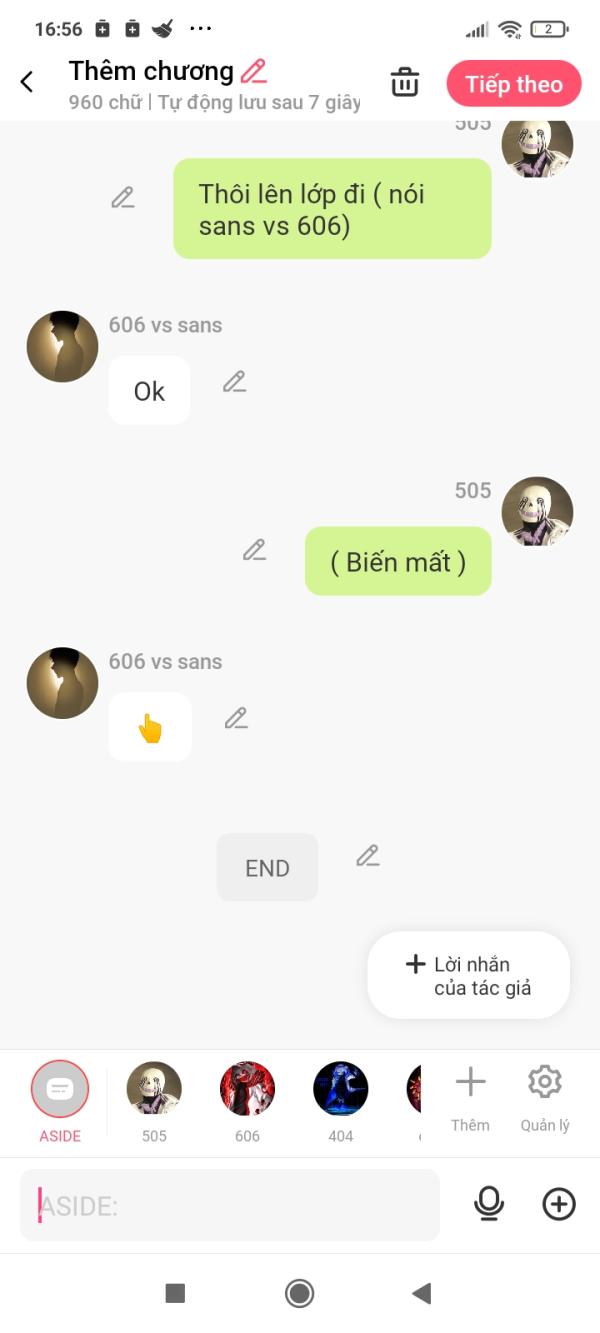Edit the END aside line
This screenshot has height=1333, width=600.
pyautogui.click(x=368, y=855)
